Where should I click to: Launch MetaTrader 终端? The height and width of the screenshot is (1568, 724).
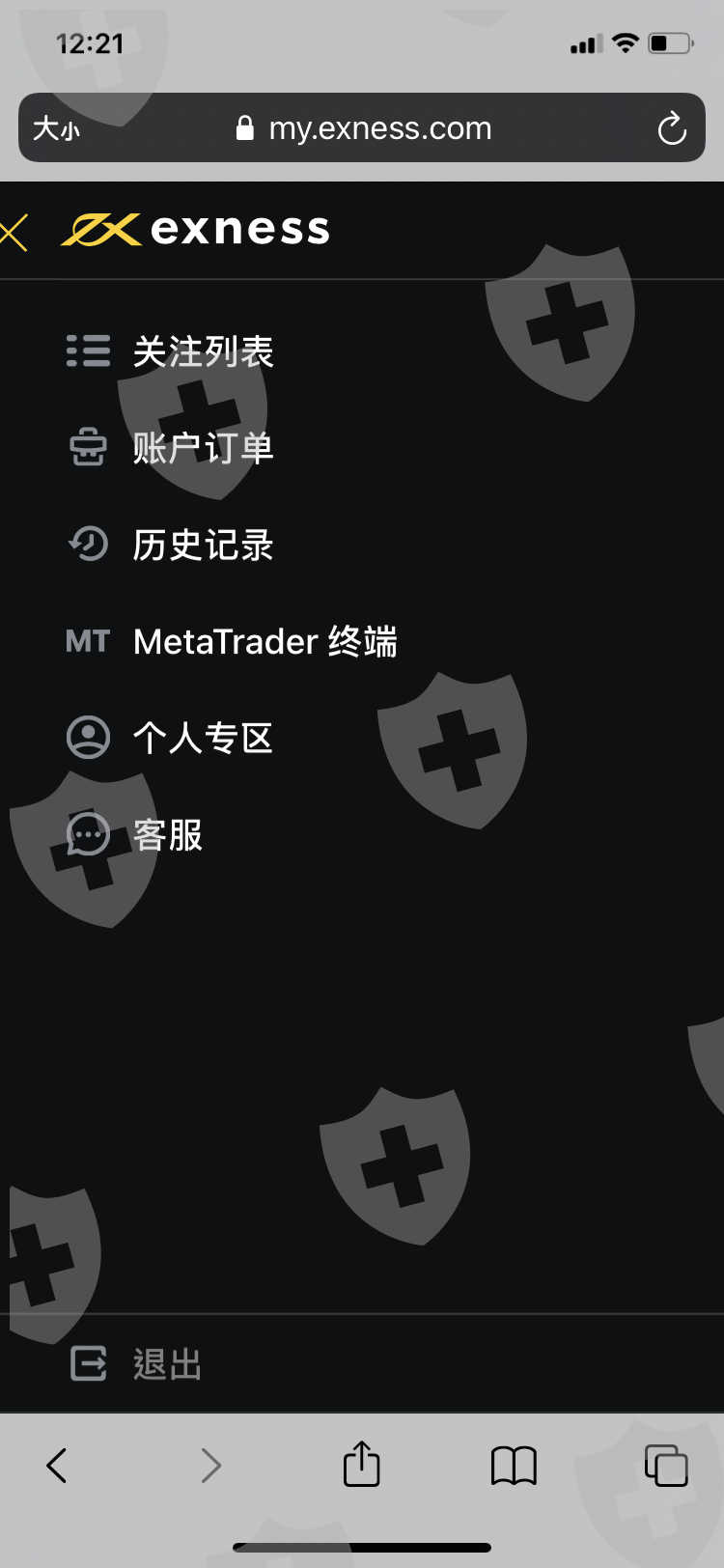click(265, 641)
